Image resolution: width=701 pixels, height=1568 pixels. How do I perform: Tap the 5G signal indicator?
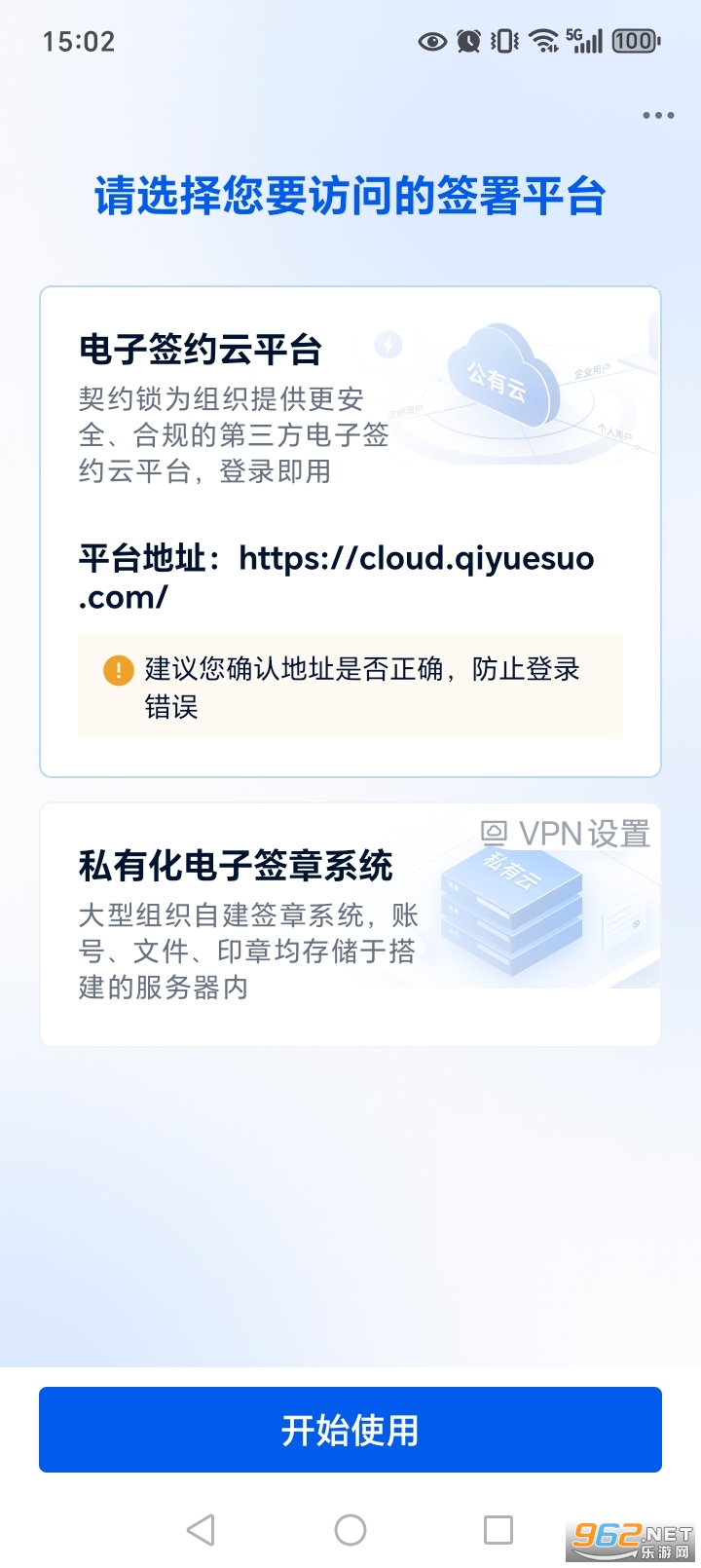point(584,41)
